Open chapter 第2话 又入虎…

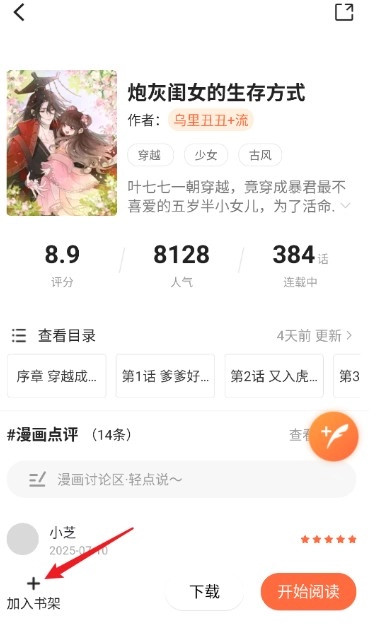pos(274,376)
